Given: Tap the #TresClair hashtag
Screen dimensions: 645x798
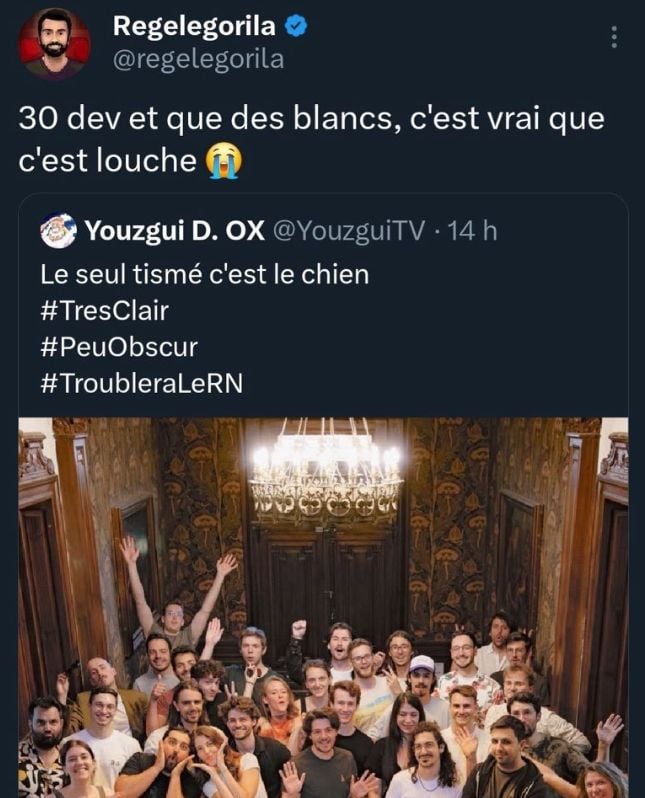Looking at the screenshot, I should pos(105,310).
